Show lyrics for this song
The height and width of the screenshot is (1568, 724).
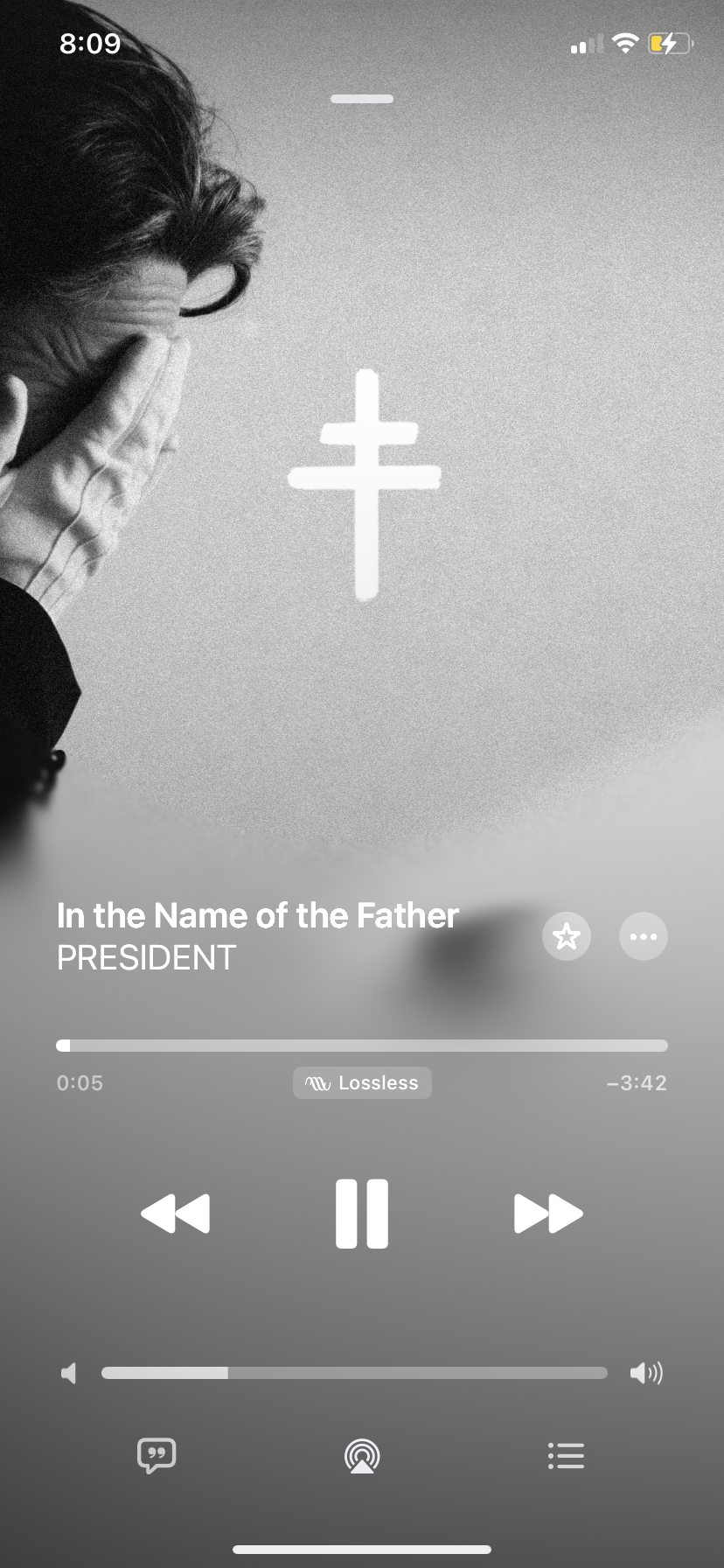point(157,1456)
